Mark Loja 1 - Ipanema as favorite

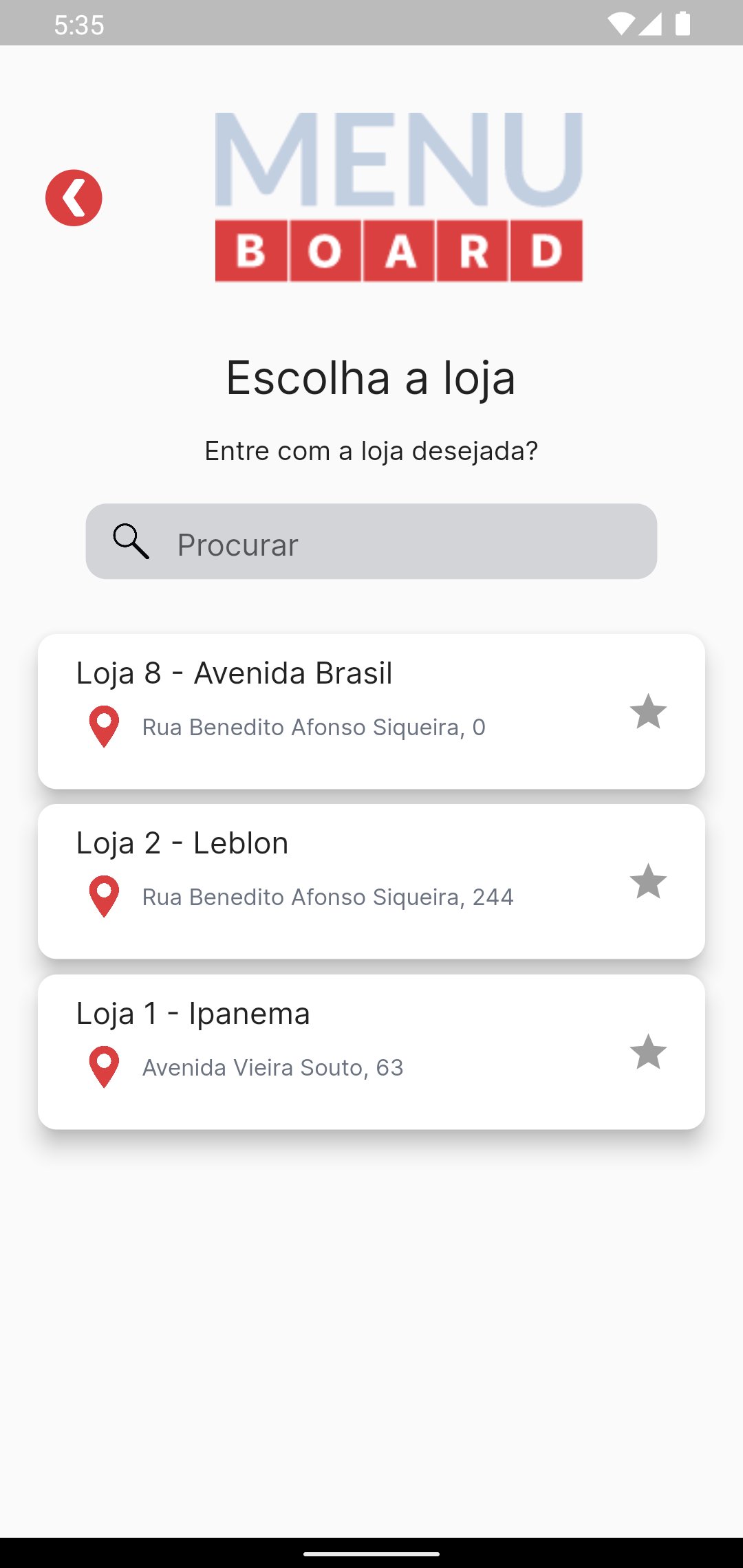[x=648, y=1052]
